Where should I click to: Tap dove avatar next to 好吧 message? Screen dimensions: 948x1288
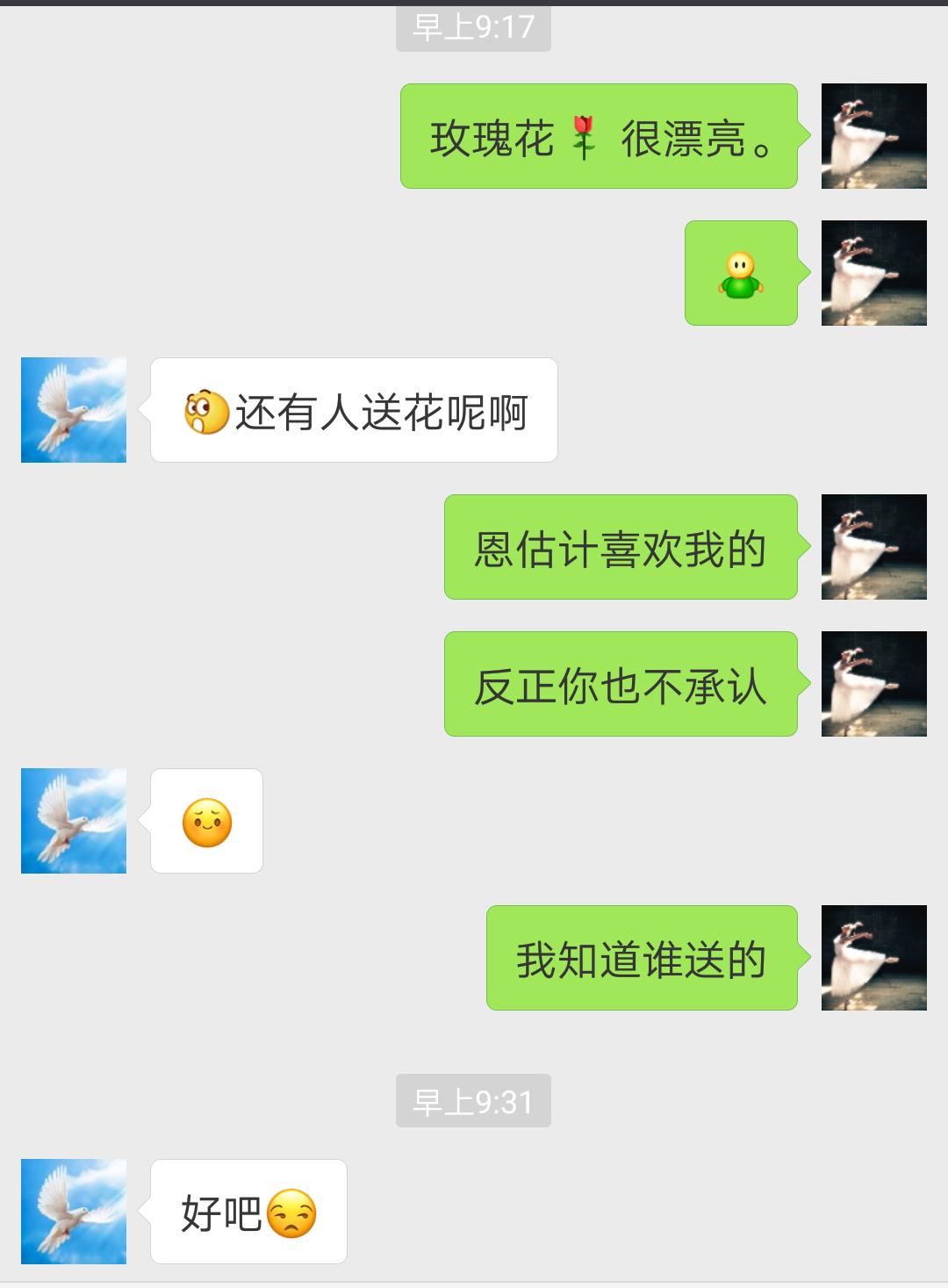[74, 1212]
